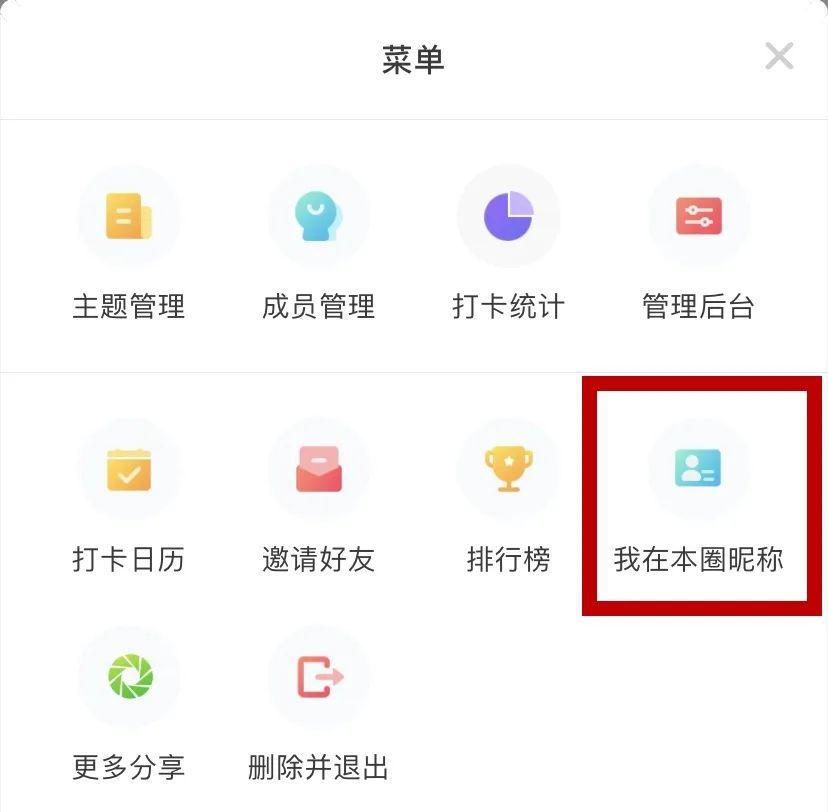This screenshot has height=812, width=828.
Task: Close the 菜单 menu dialog
Action: (x=779, y=56)
